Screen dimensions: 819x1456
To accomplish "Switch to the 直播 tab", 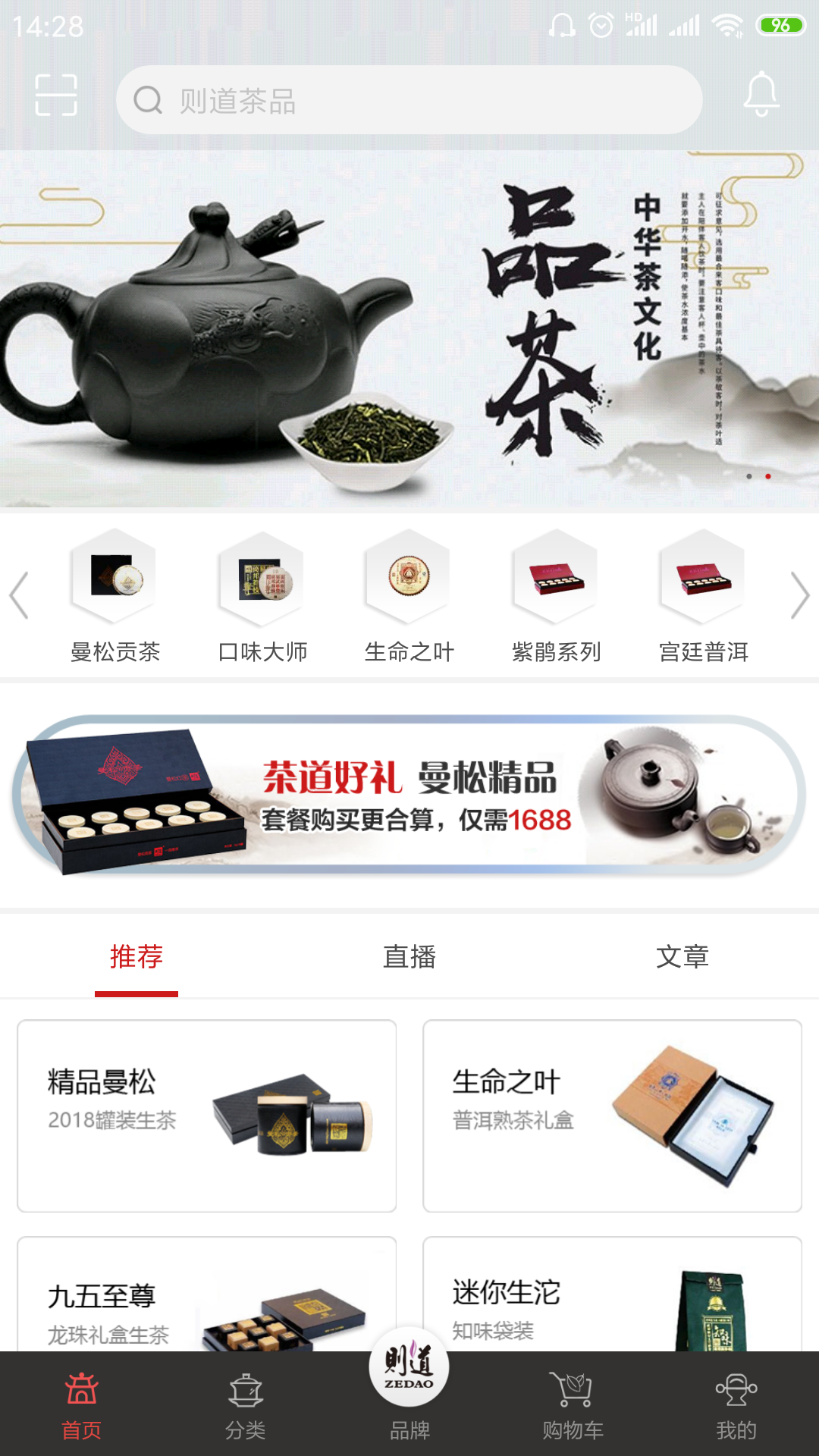I will coord(409,957).
